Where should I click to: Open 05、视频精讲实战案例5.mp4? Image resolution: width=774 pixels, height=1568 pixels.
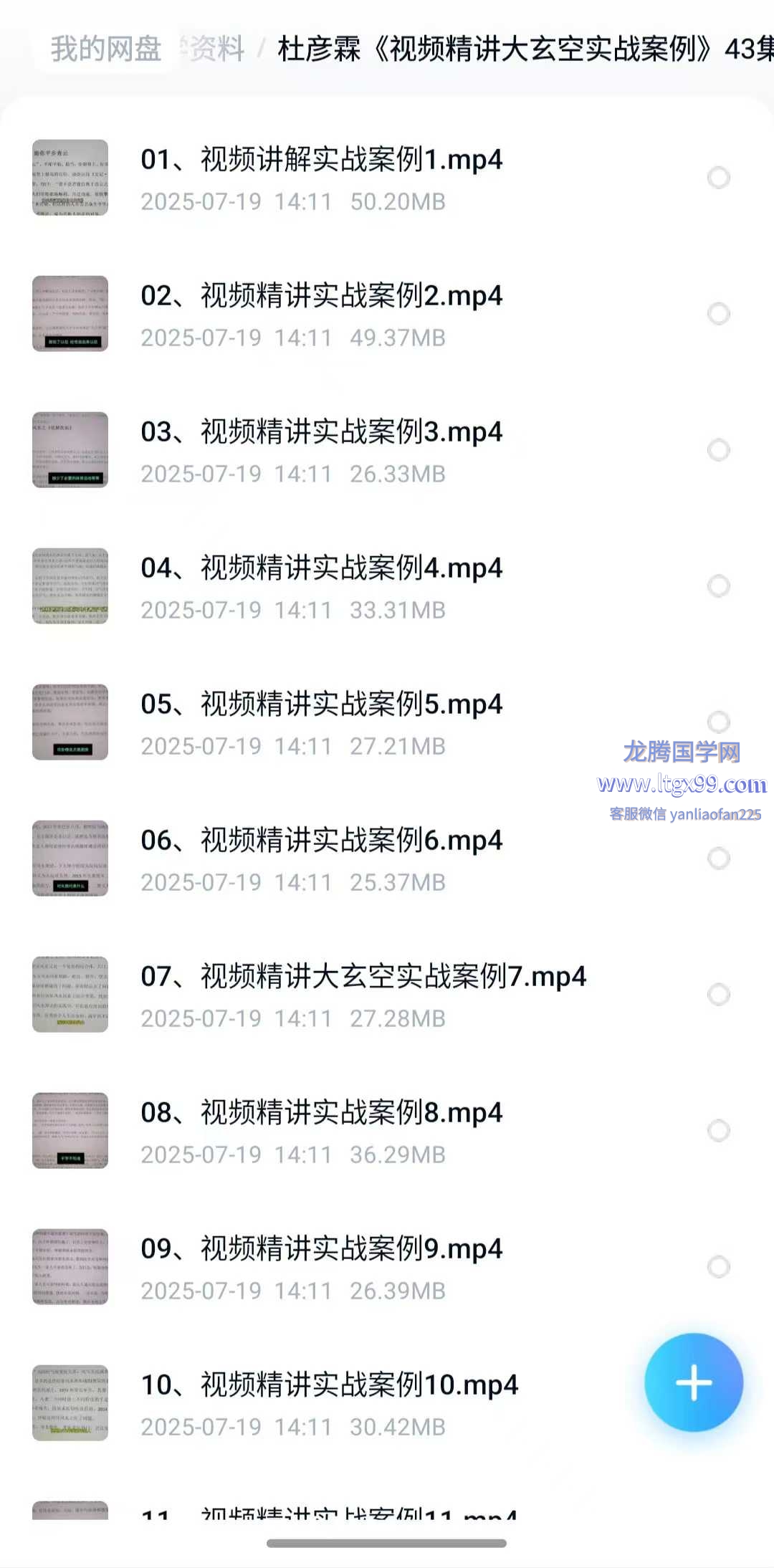point(321,704)
